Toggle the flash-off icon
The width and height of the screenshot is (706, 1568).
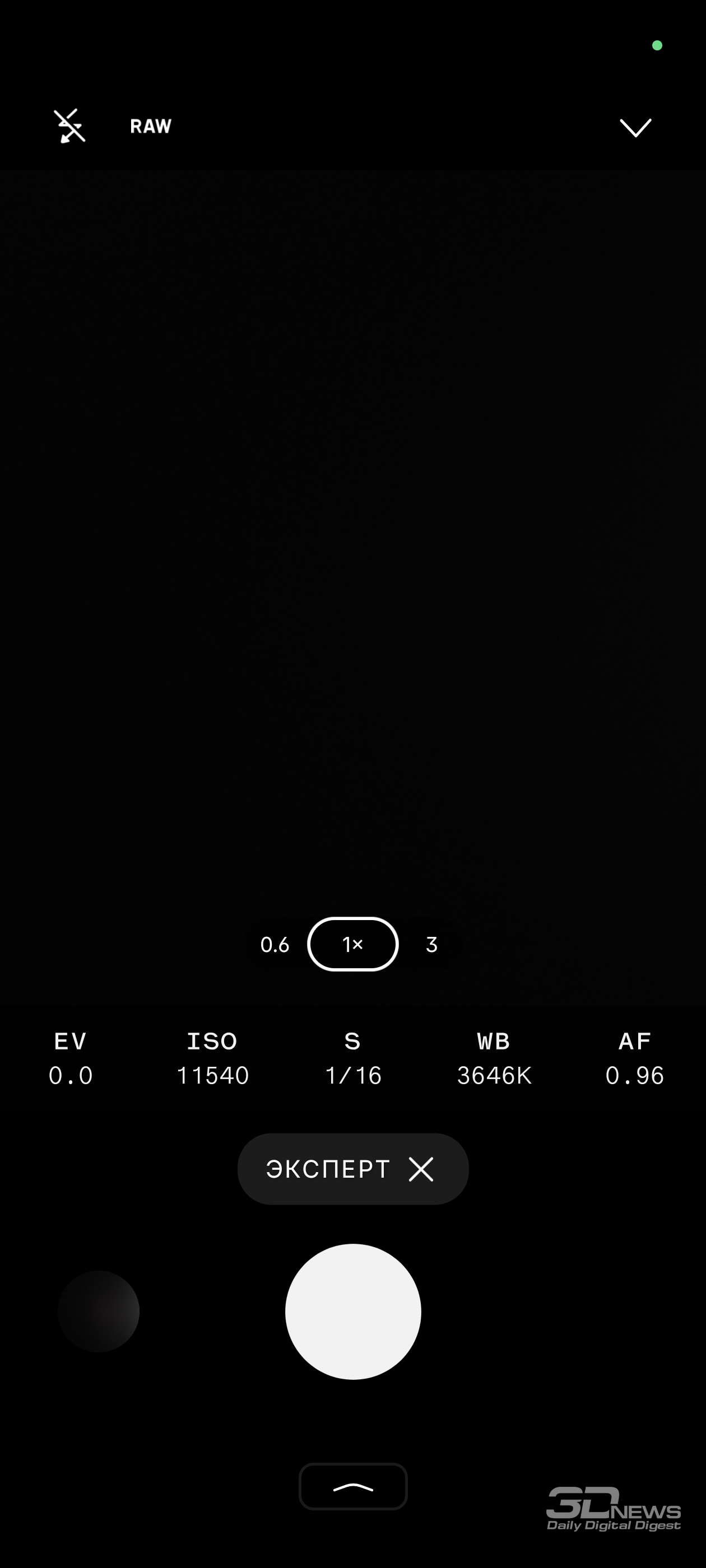coord(69,126)
